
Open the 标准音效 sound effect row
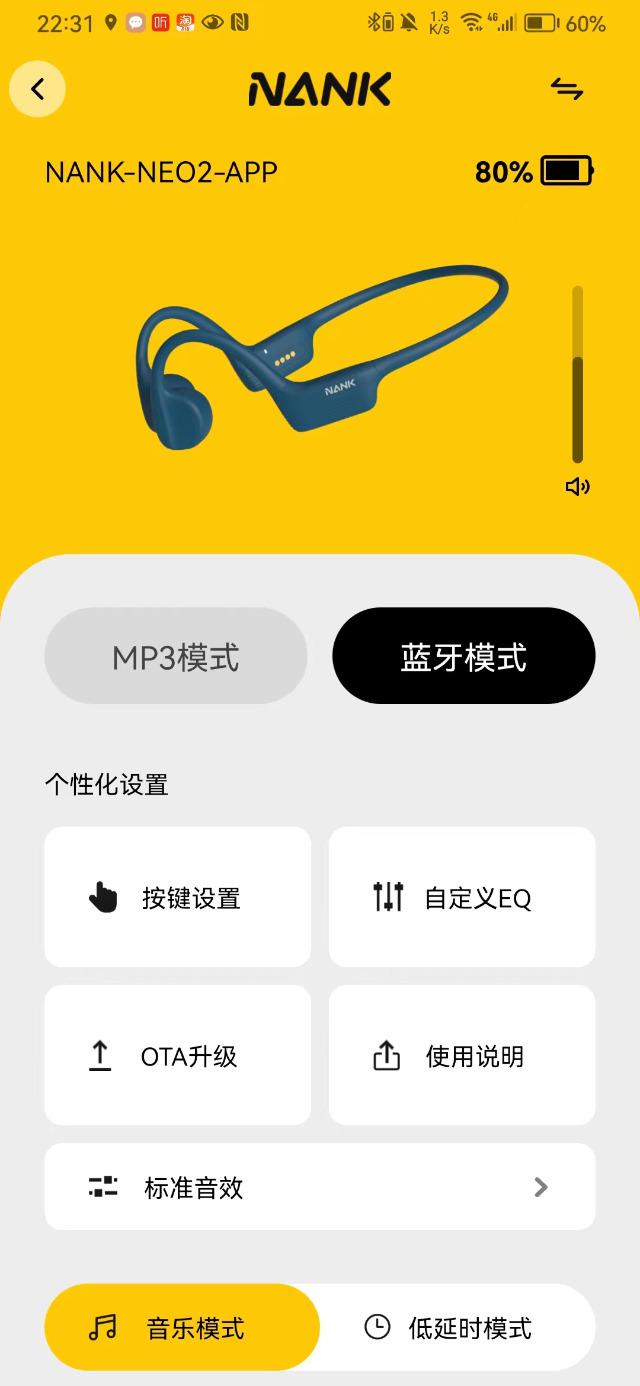point(320,1187)
